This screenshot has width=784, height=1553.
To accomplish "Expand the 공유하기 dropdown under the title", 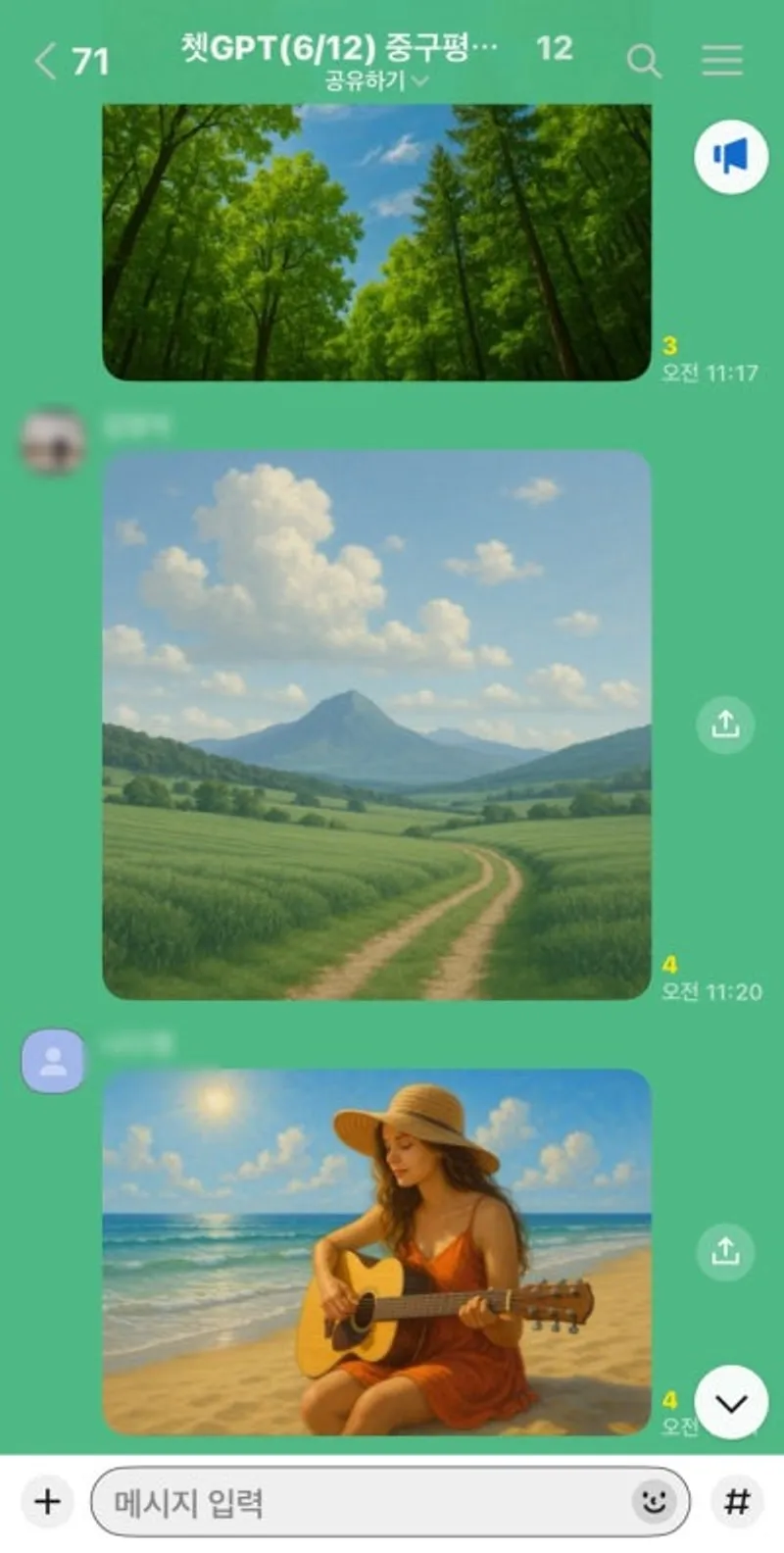I will pos(377,80).
